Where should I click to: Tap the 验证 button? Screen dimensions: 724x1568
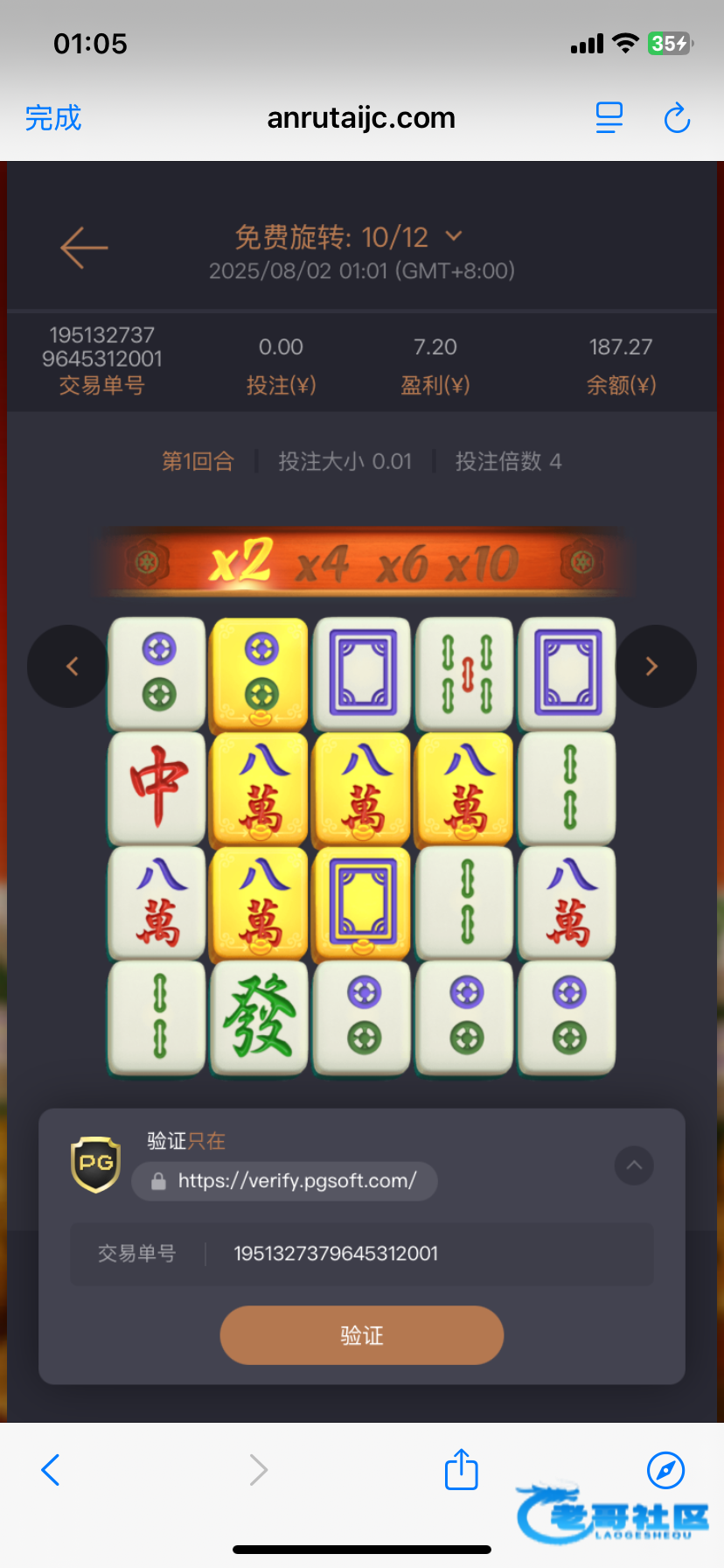361,1335
